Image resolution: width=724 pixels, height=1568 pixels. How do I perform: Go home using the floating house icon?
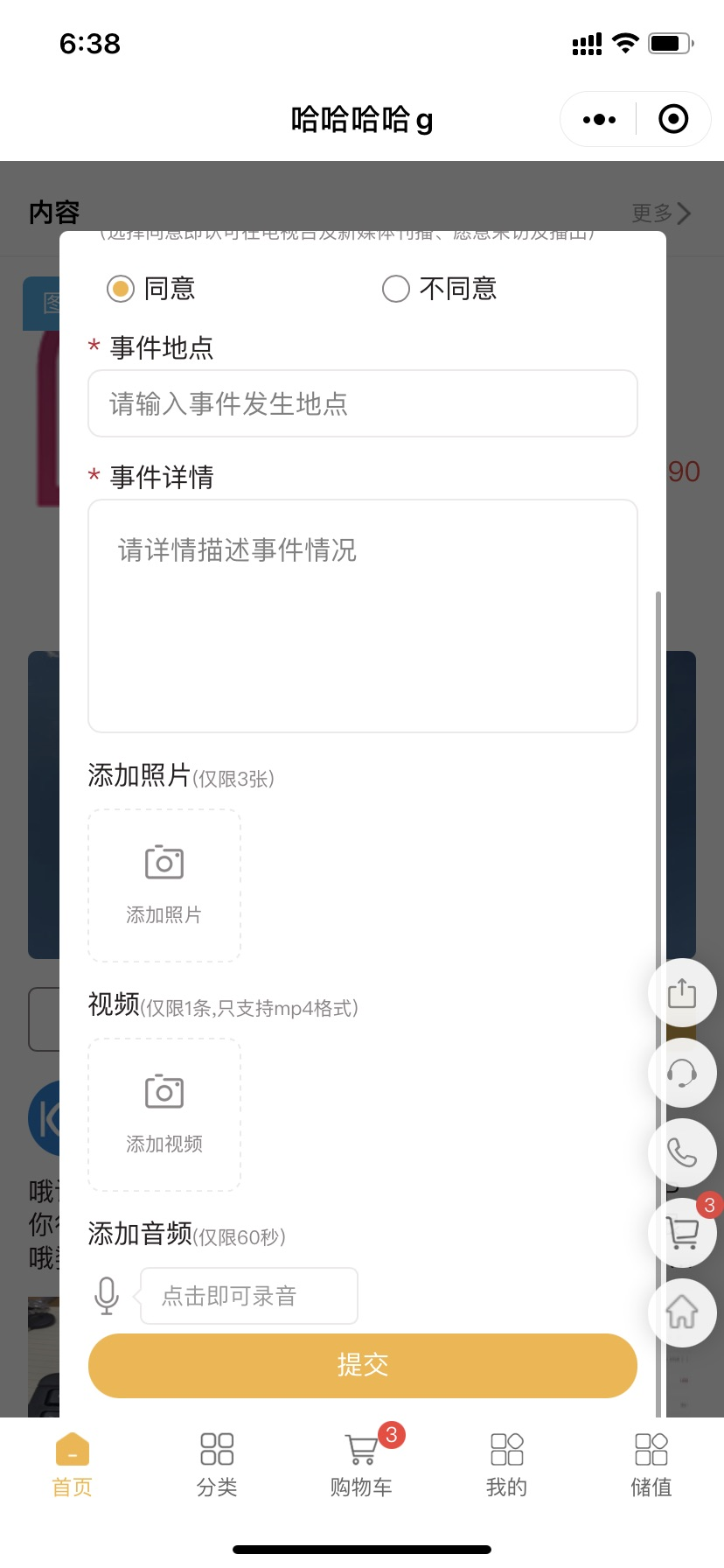pos(682,1312)
